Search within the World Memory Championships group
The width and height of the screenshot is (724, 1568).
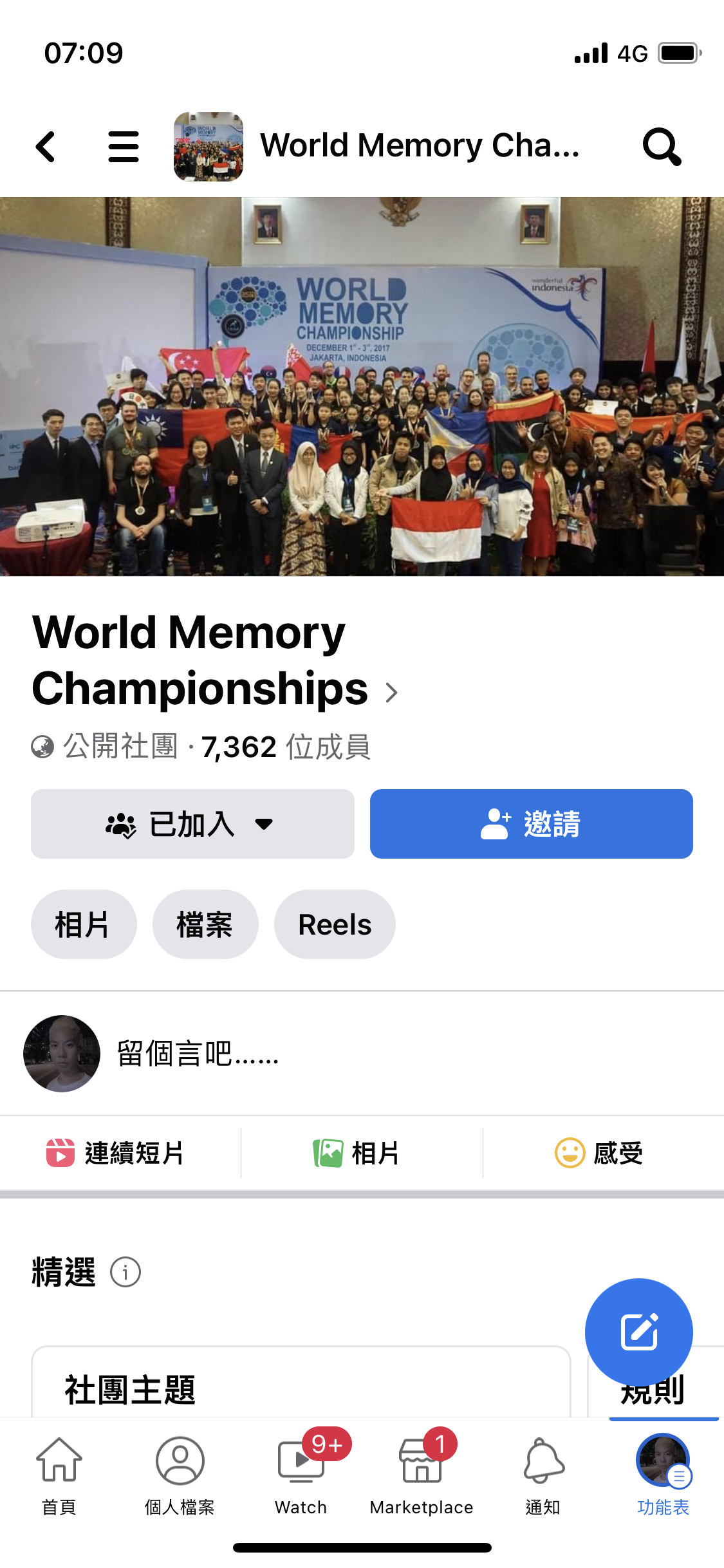tap(662, 147)
